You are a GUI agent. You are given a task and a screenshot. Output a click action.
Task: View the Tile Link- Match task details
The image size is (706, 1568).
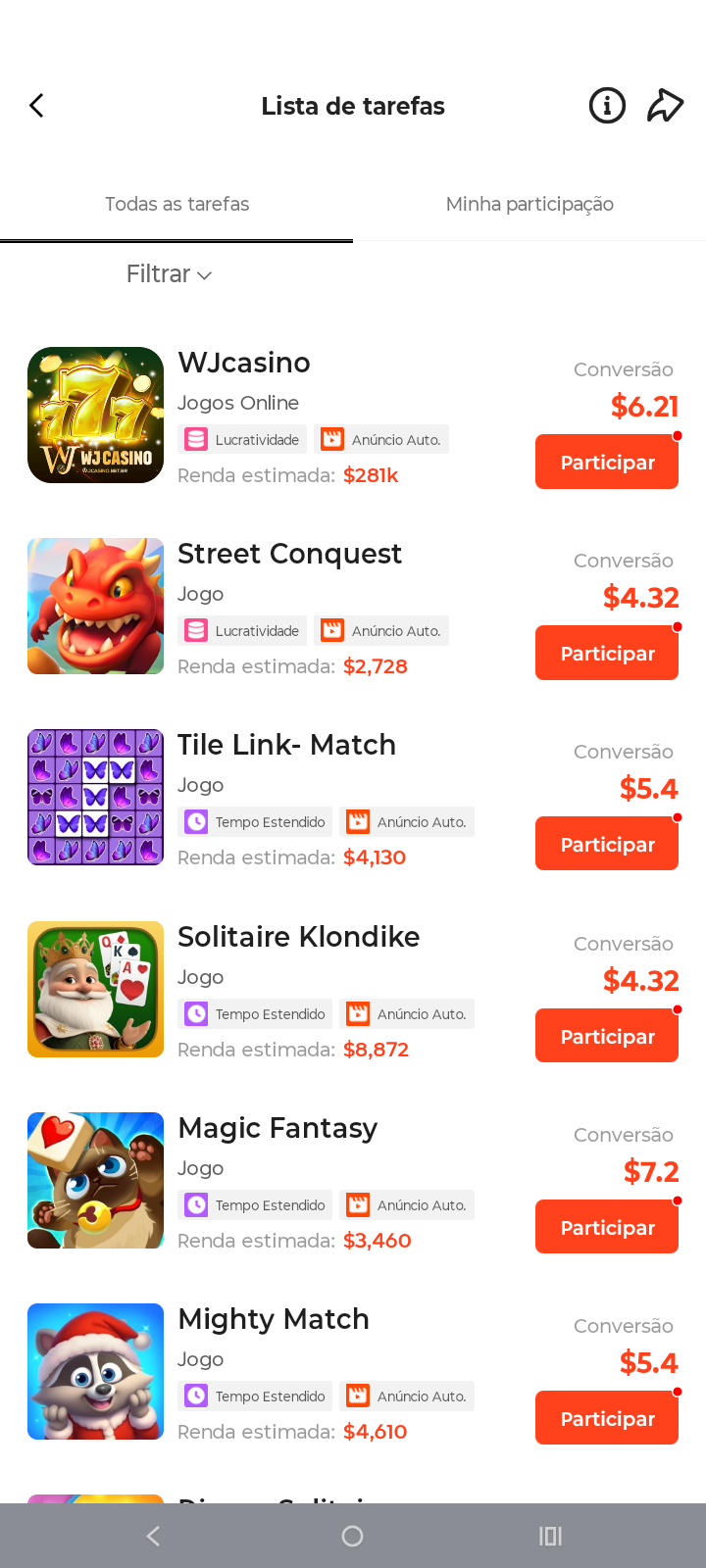tap(286, 746)
